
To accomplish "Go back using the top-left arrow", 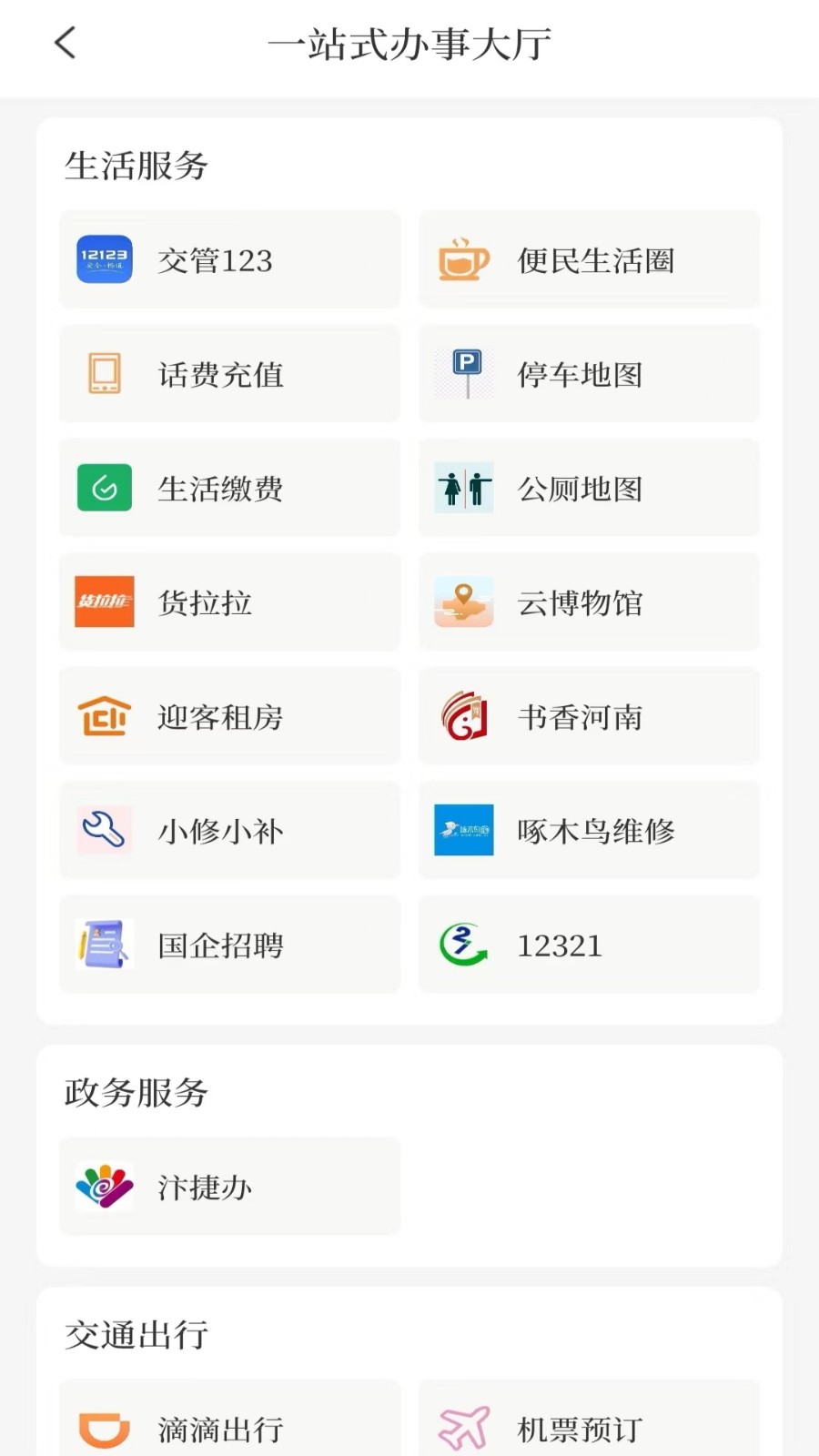I will (x=65, y=43).
